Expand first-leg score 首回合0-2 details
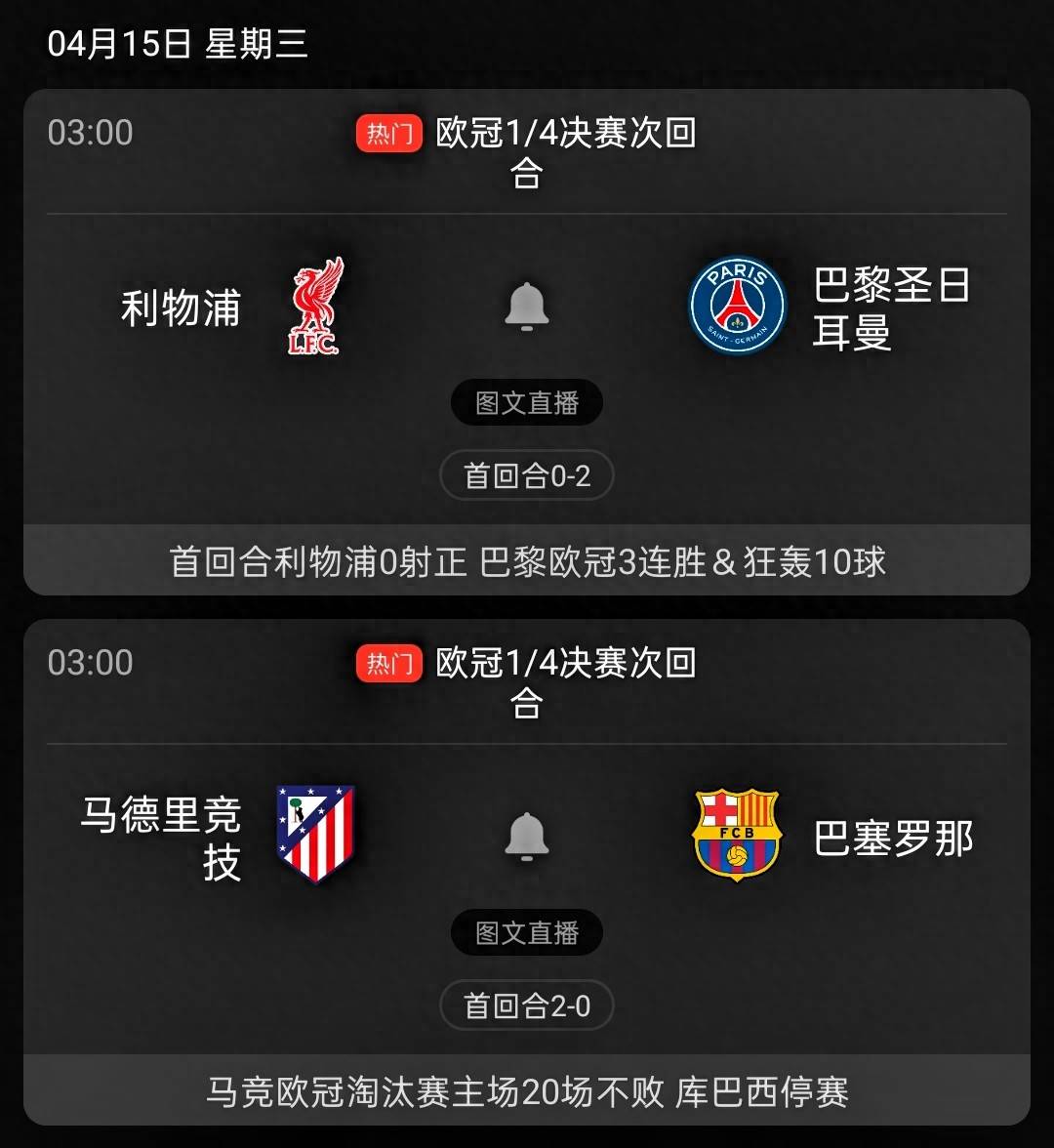Image resolution: width=1054 pixels, height=1148 pixels. coord(527,475)
